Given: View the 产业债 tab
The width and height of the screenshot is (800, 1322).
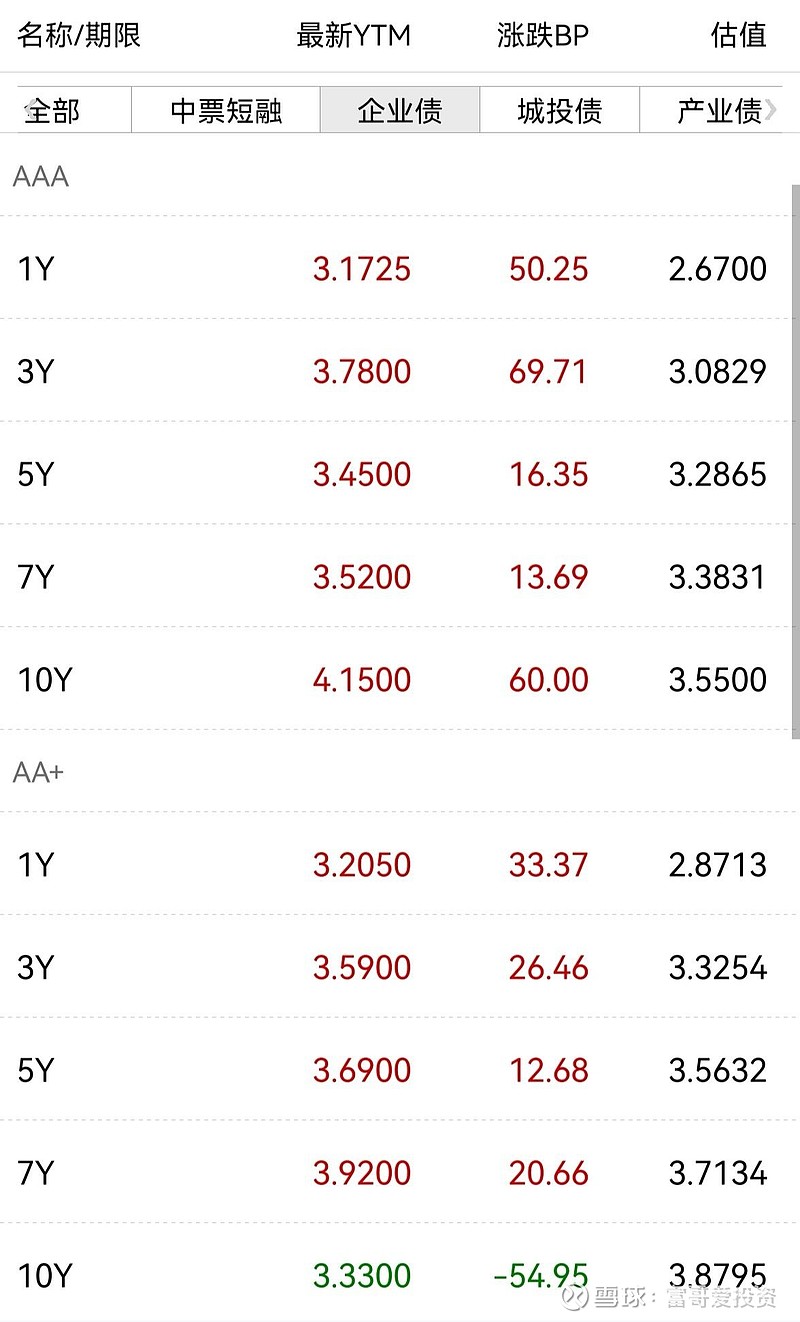Looking at the screenshot, I should 718,110.
